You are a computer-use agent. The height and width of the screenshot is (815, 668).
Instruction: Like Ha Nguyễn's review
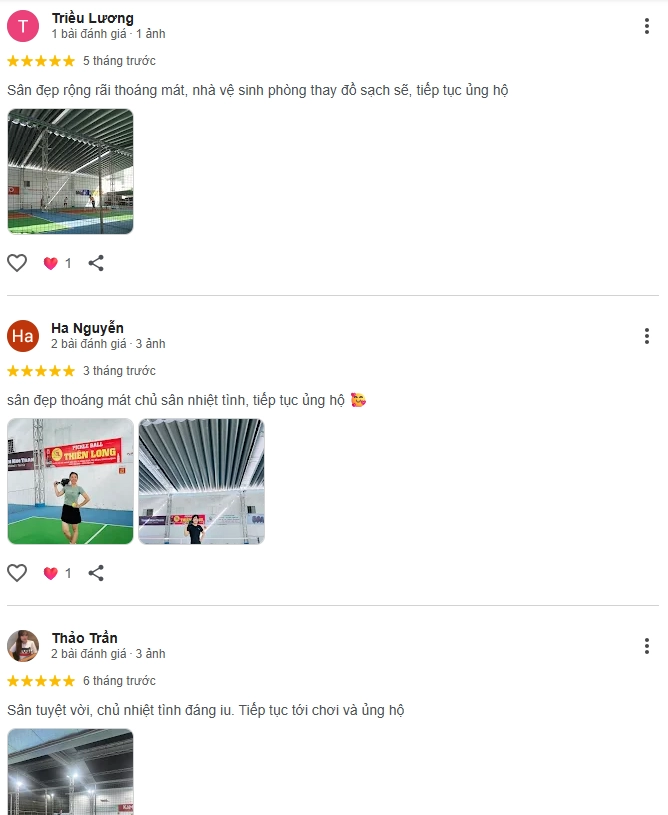(x=17, y=573)
